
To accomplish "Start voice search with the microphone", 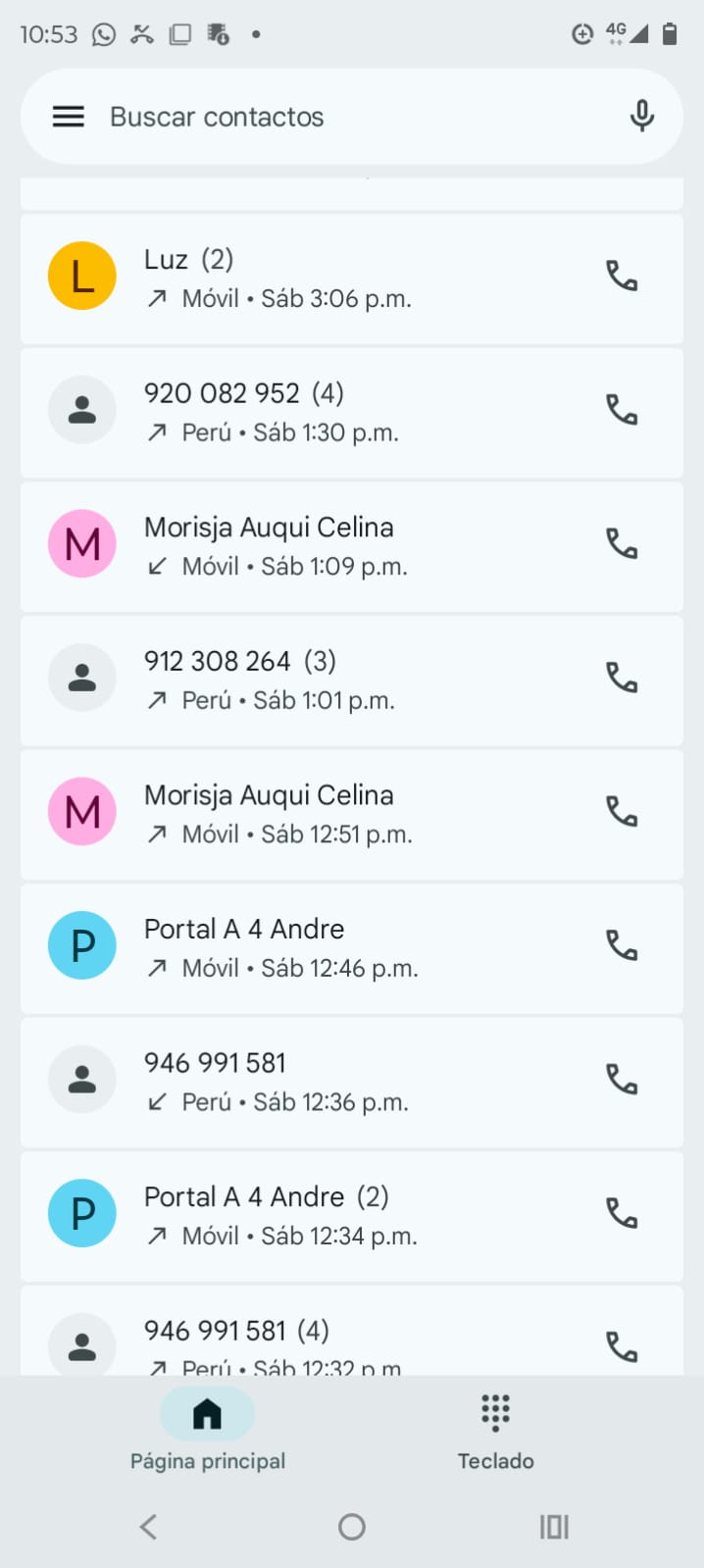I will coord(641,117).
